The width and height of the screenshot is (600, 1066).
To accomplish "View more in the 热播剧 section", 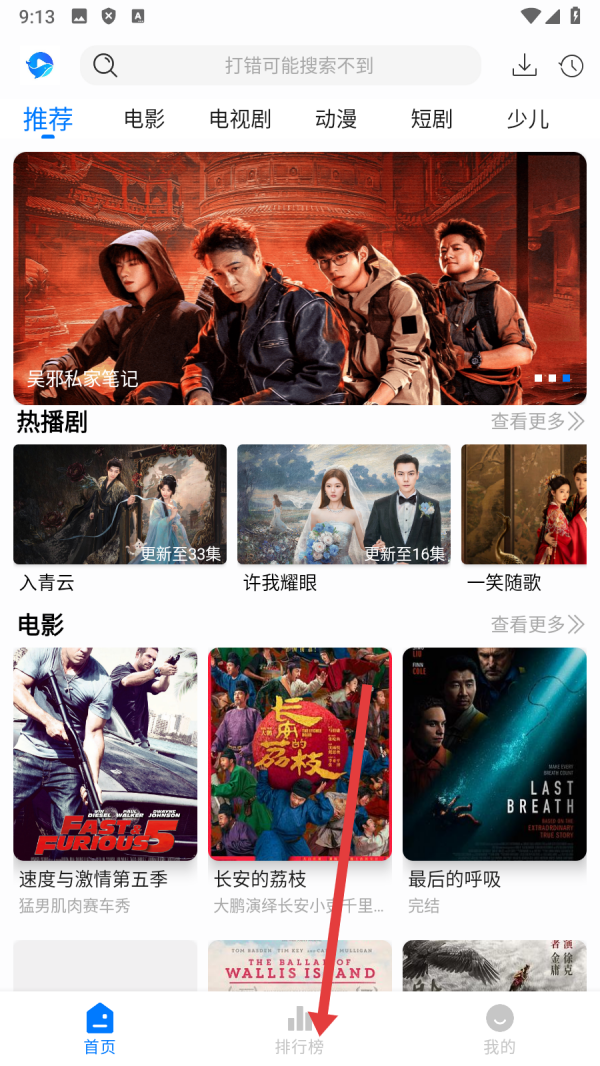I will tap(537, 422).
